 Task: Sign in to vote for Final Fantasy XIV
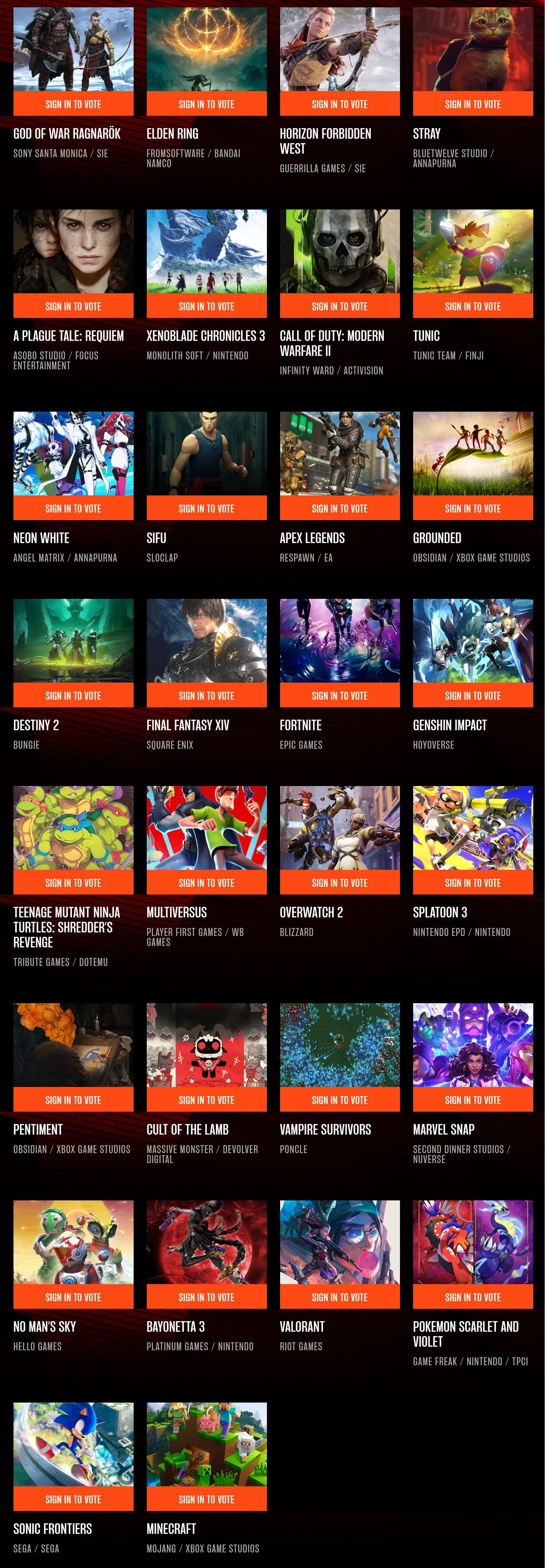coord(206,695)
